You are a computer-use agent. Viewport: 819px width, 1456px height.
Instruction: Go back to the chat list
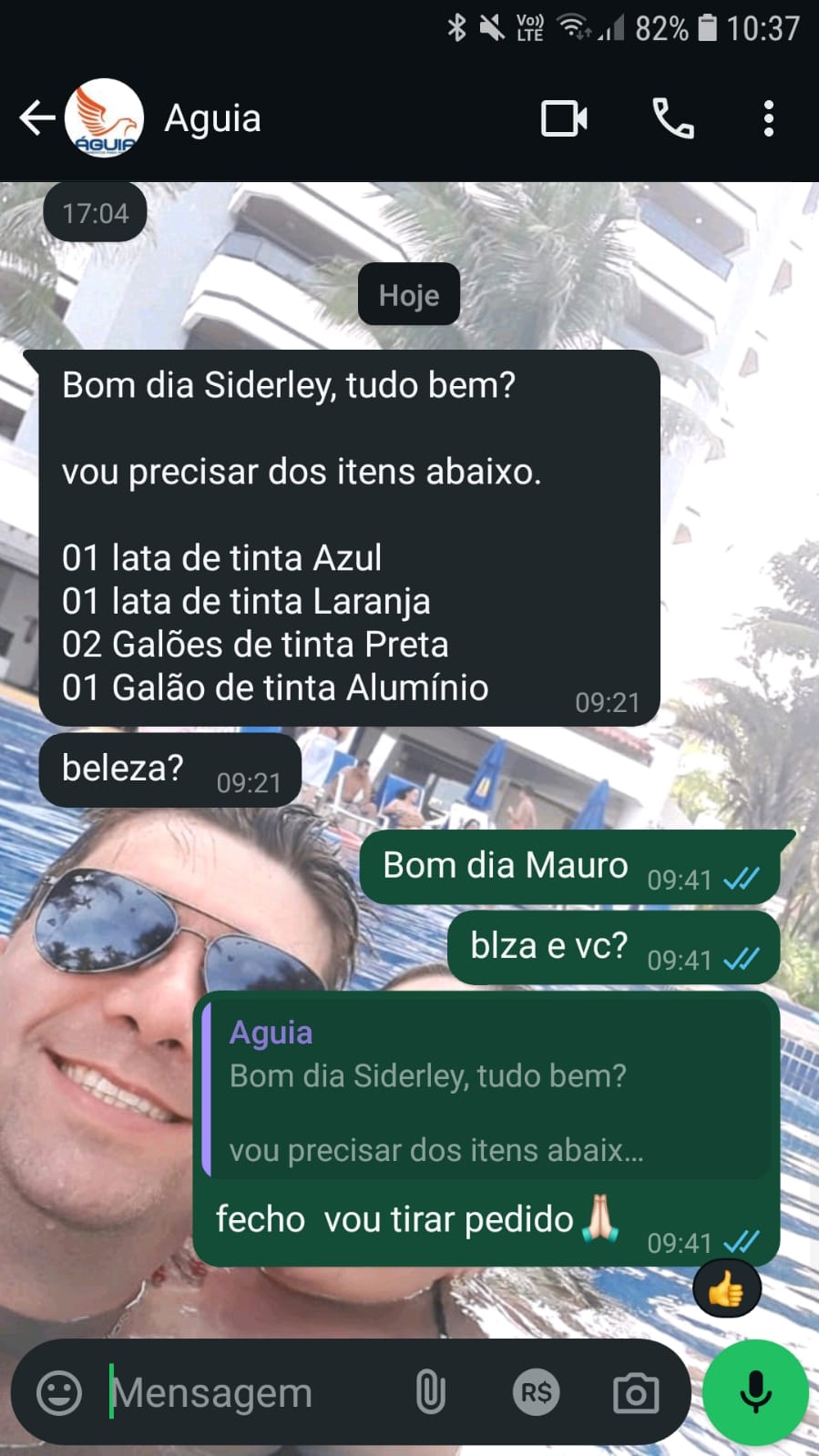36,118
